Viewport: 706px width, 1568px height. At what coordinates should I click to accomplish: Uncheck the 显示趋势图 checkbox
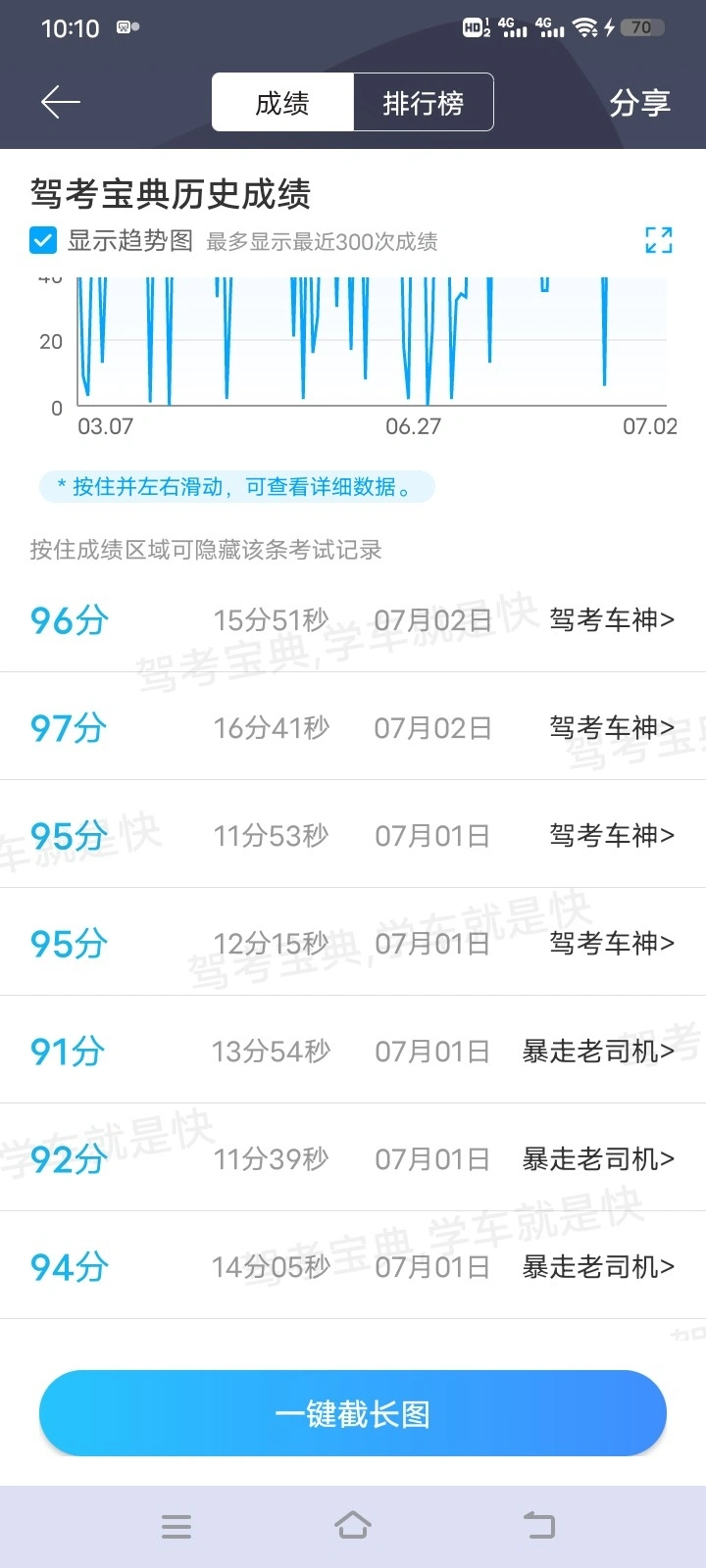[x=43, y=240]
